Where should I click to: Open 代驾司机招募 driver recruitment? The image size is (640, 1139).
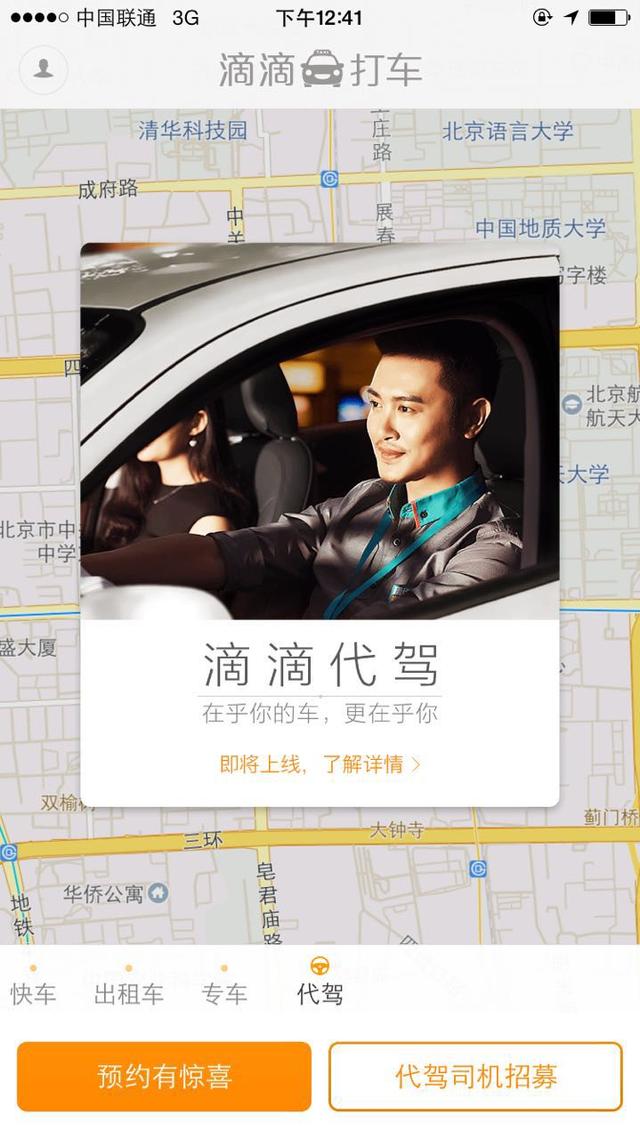(x=476, y=1076)
